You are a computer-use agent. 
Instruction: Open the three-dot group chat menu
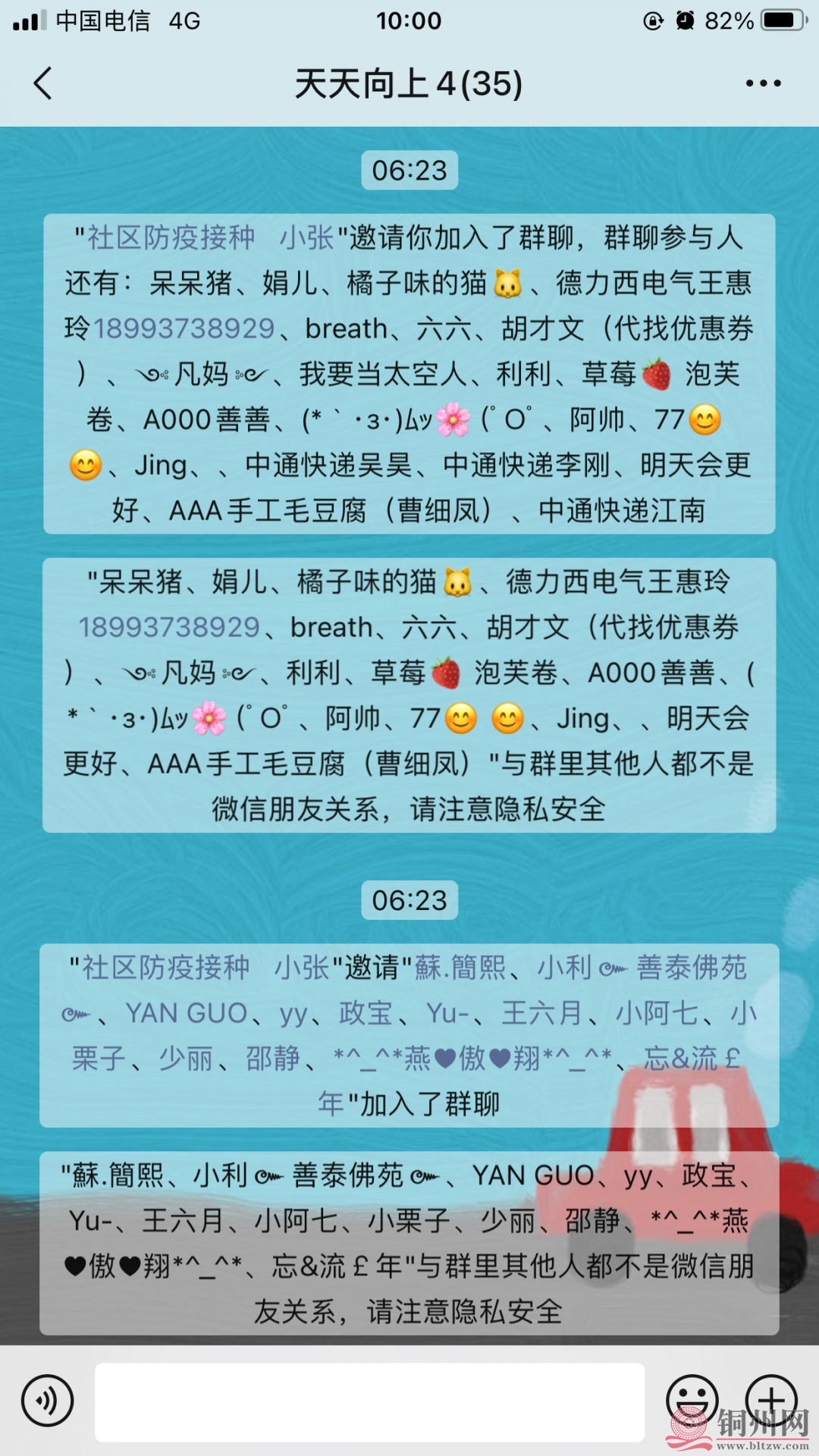coord(763,83)
